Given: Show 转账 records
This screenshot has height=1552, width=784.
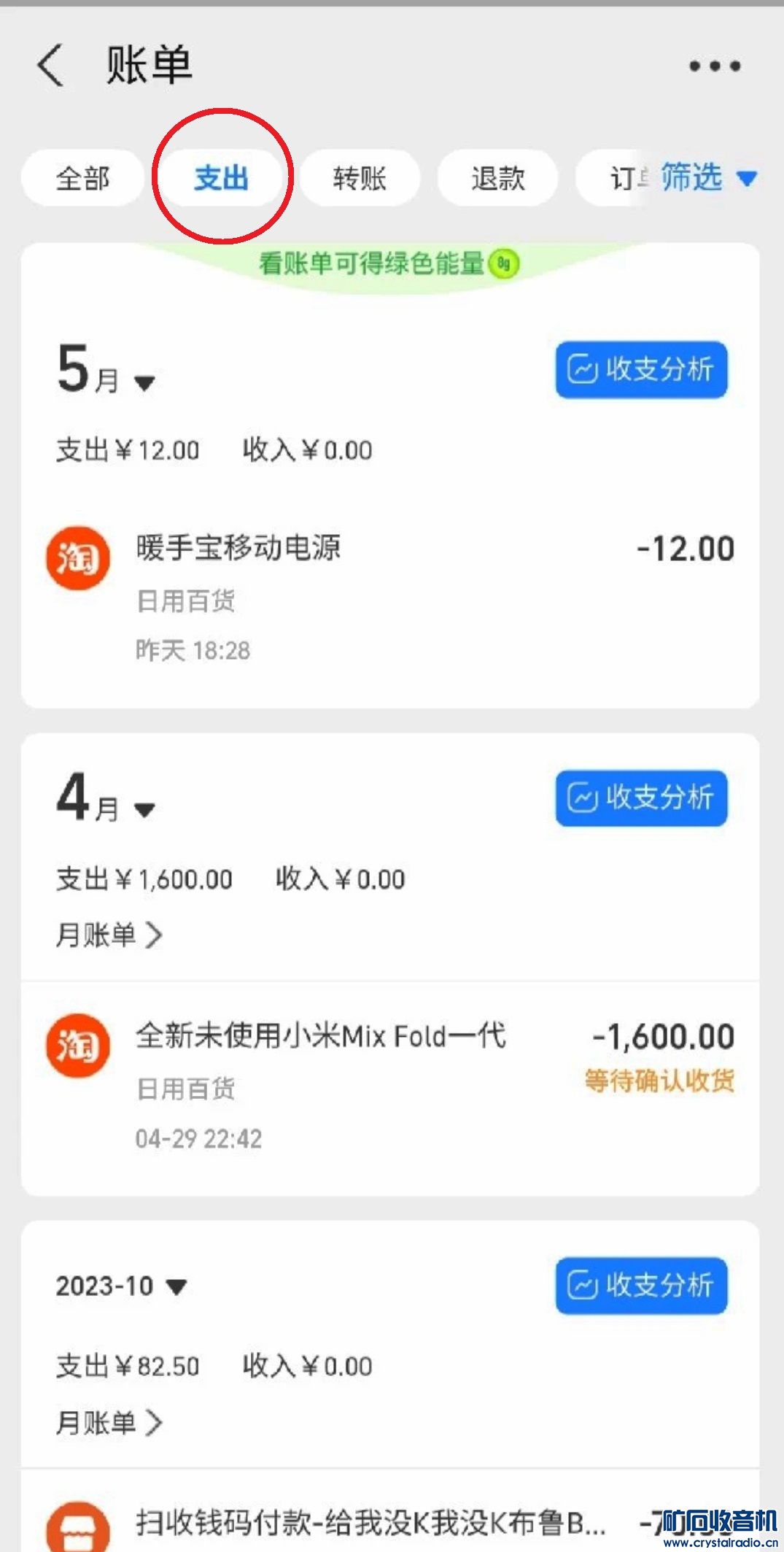Looking at the screenshot, I should pos(360,178).
